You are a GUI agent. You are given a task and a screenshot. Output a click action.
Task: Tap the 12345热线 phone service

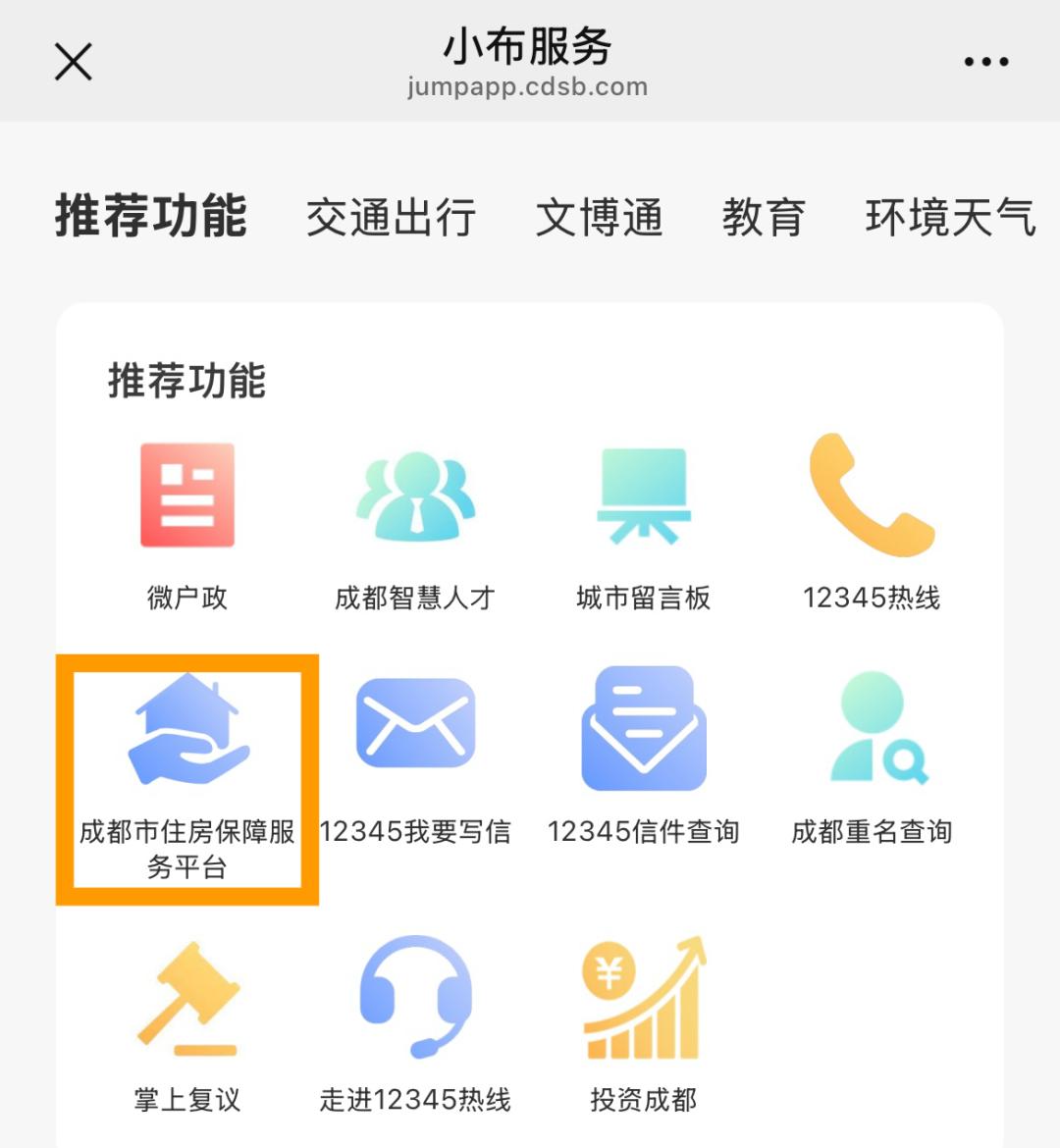(x=872, y=525)
